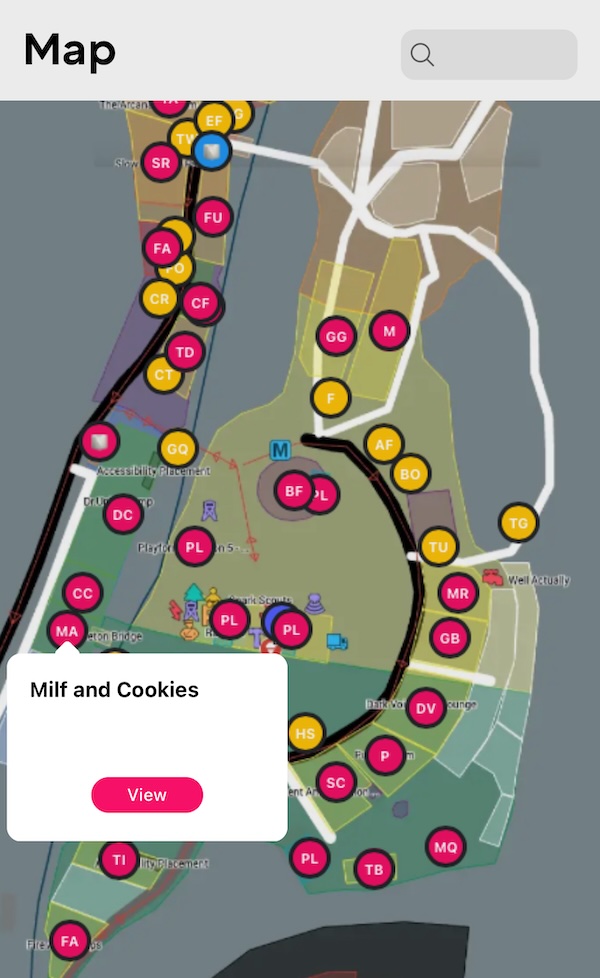The image size is (600, 978).
Task: Open the GB map marker
Action: [x=450, y=638]
